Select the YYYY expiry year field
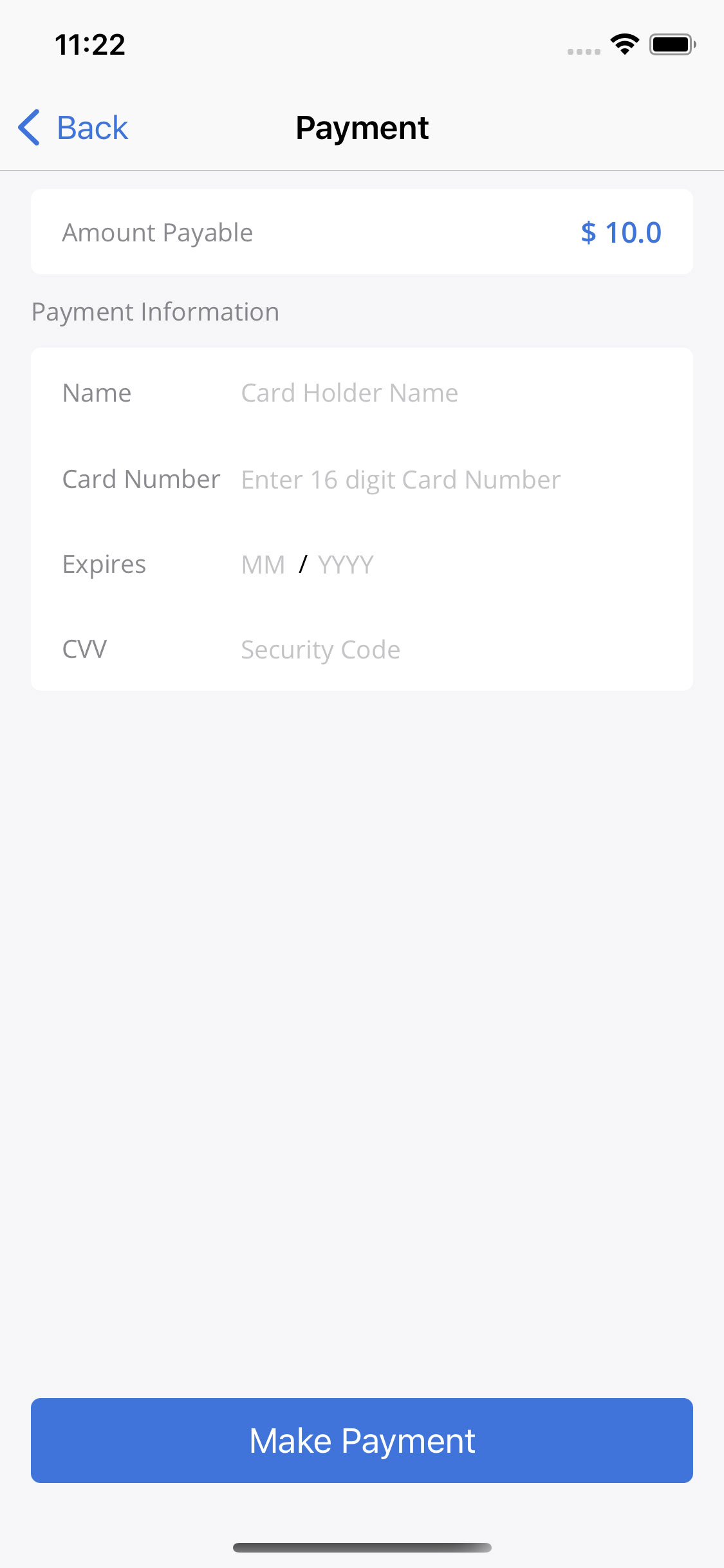 [x=346, y=564]
